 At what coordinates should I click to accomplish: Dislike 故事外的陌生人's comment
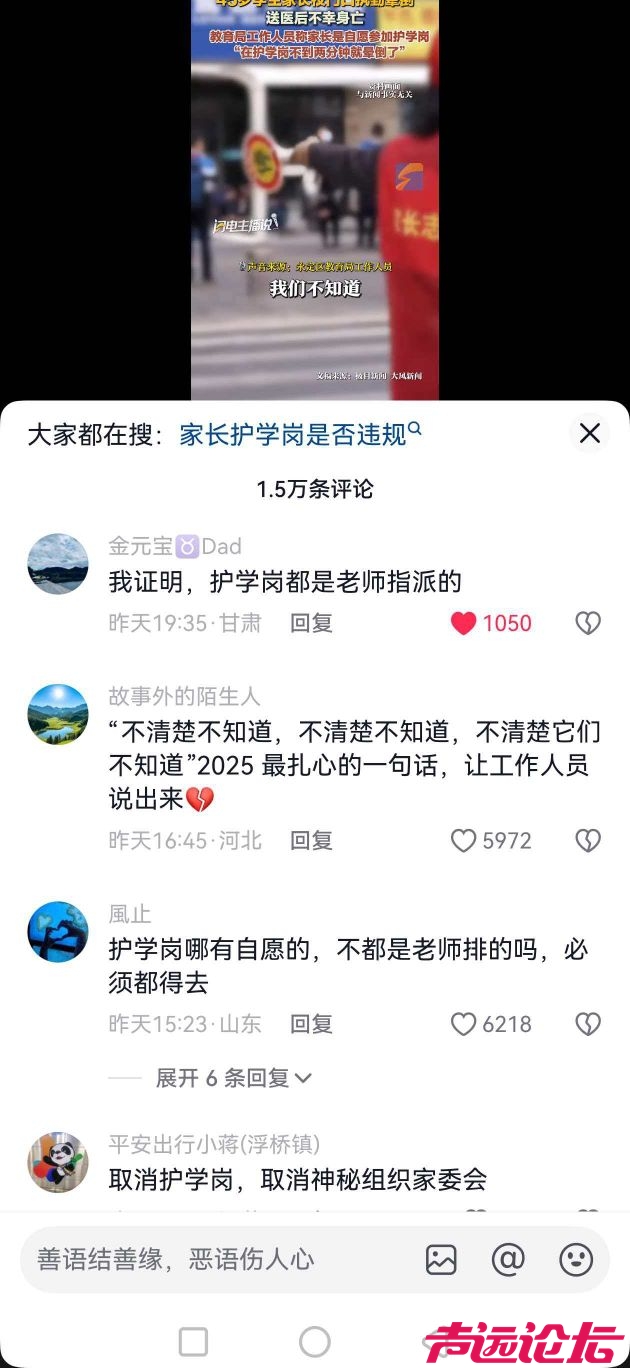[587, 841]
